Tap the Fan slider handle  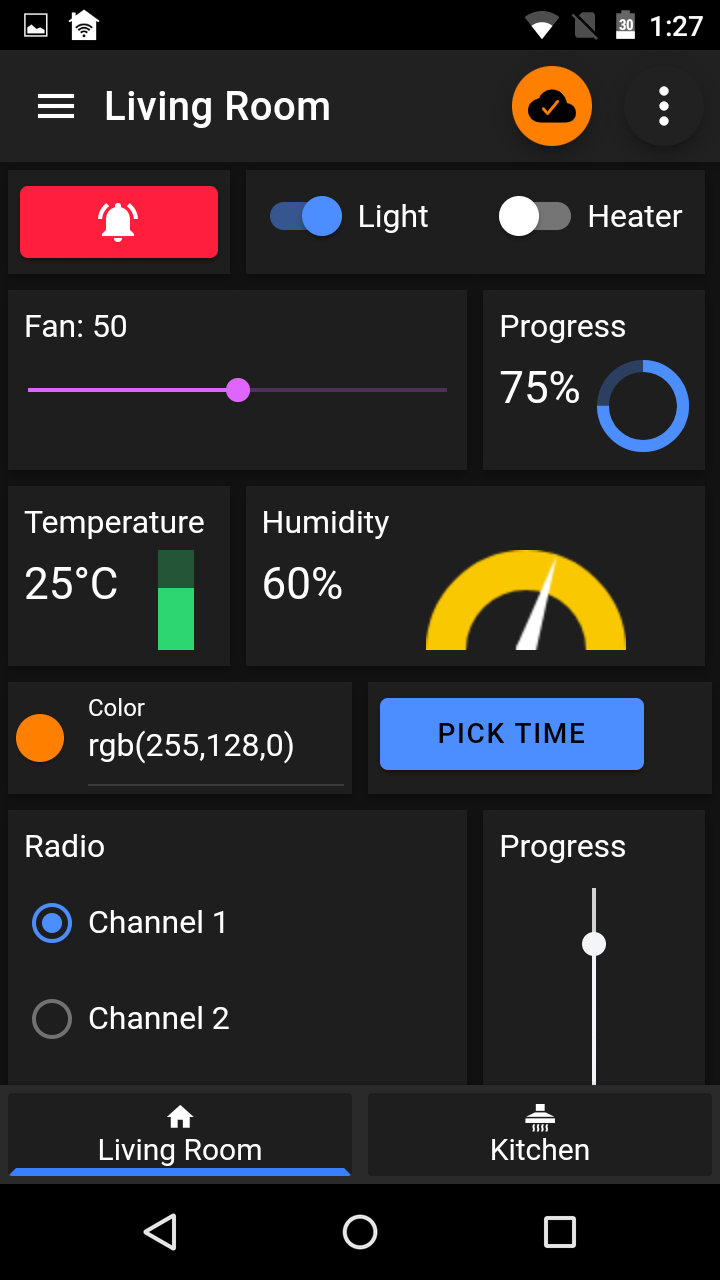[238, 390]
